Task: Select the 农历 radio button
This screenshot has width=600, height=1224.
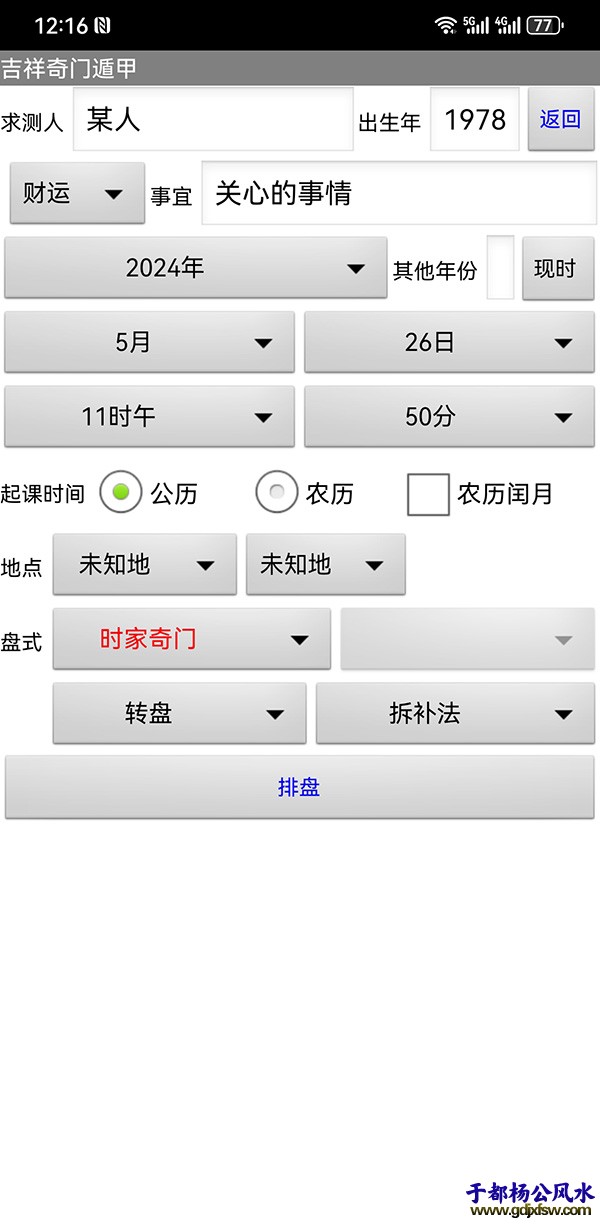Action: [x=277, y=492]
